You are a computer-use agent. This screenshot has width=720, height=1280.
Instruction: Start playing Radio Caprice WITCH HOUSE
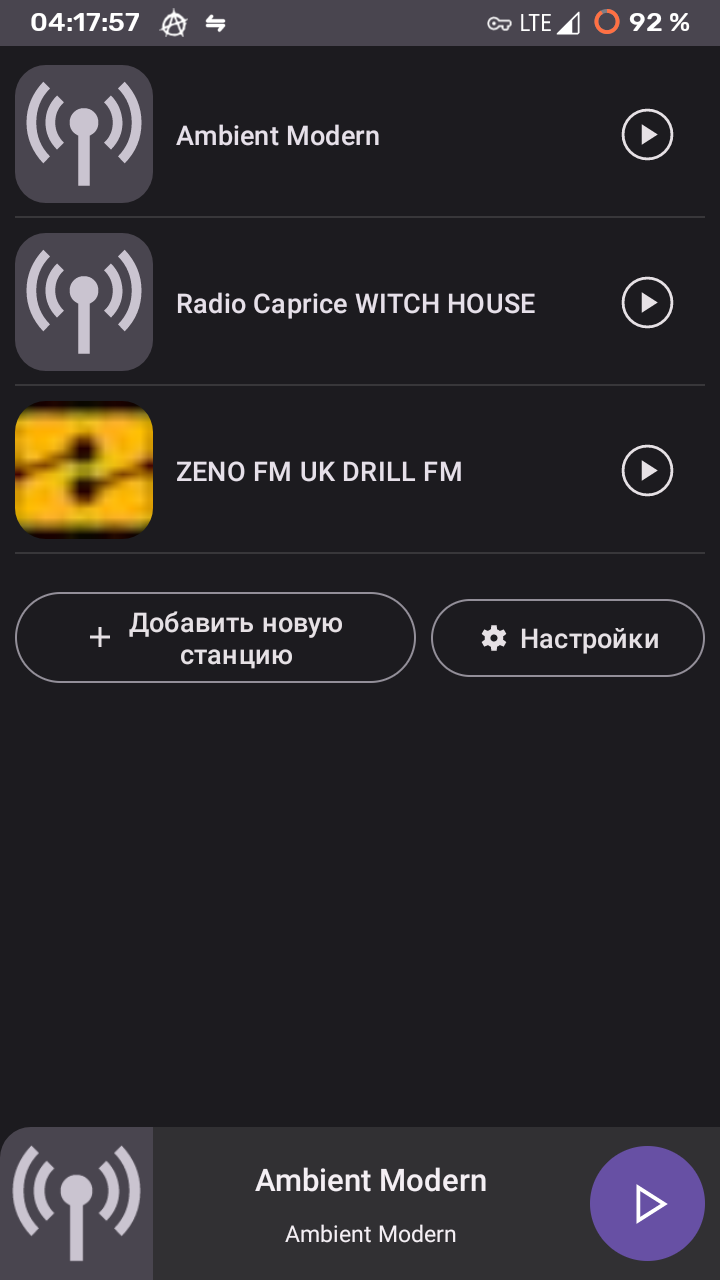point(647,303)
